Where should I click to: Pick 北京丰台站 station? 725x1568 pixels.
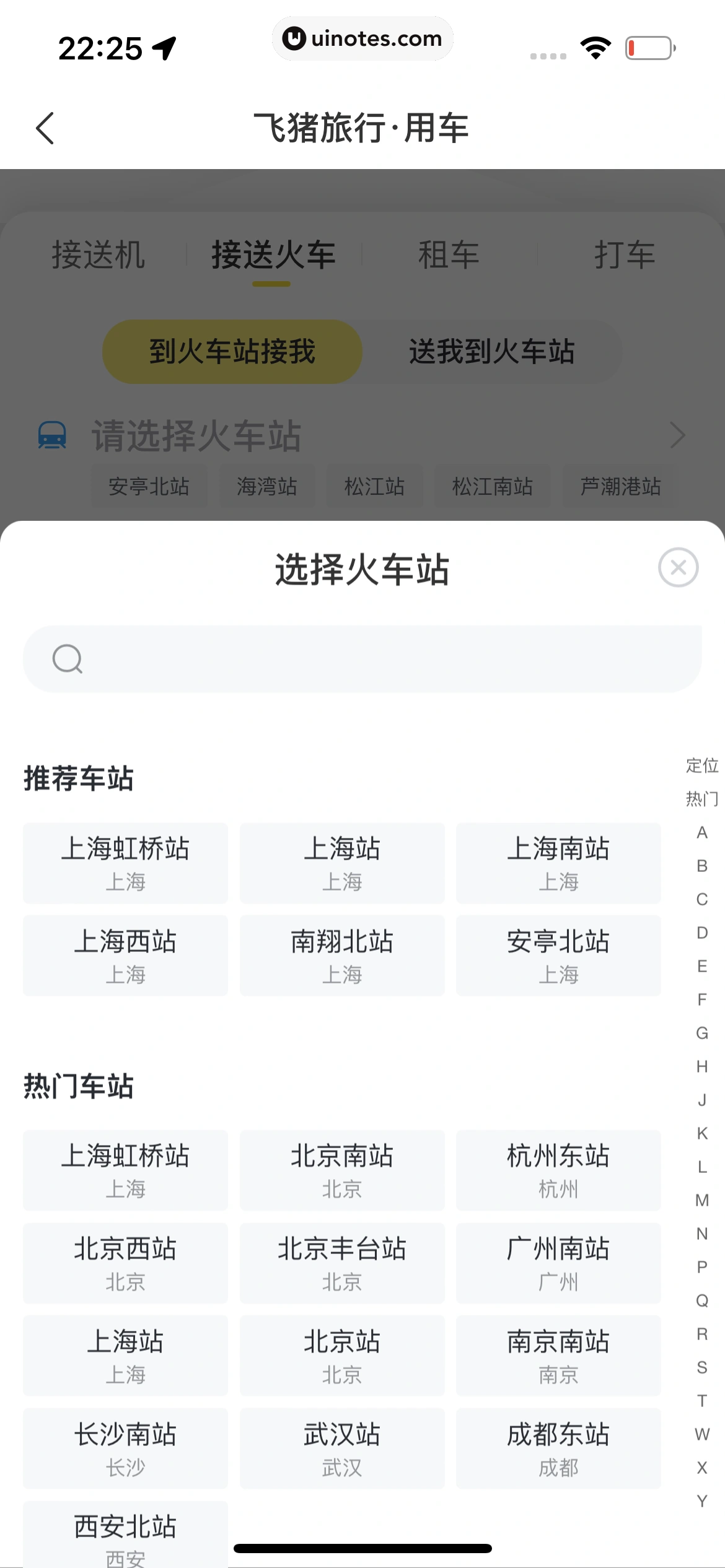(x=342, y=1263)
